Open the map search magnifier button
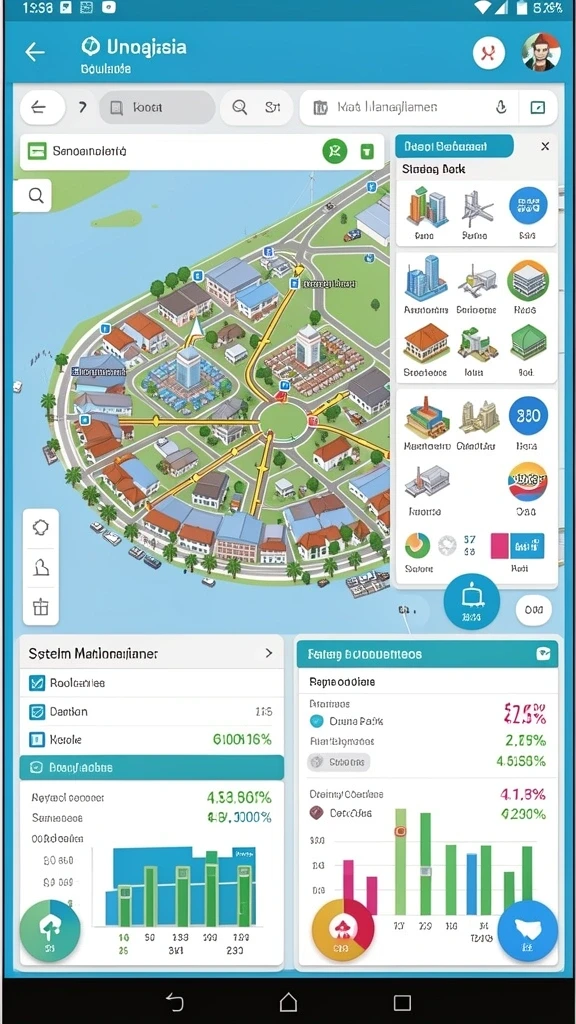 tap(36, 195)
